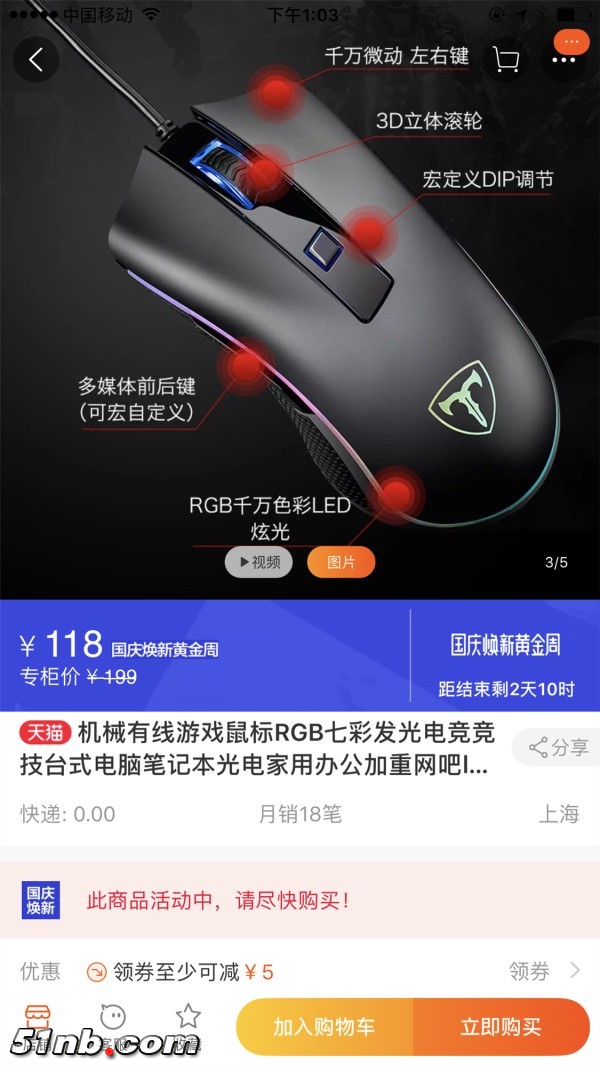Tap 加入购物车 to add to cart
The height and width of the screenshot is (1066, 600).
point(325,1027)
